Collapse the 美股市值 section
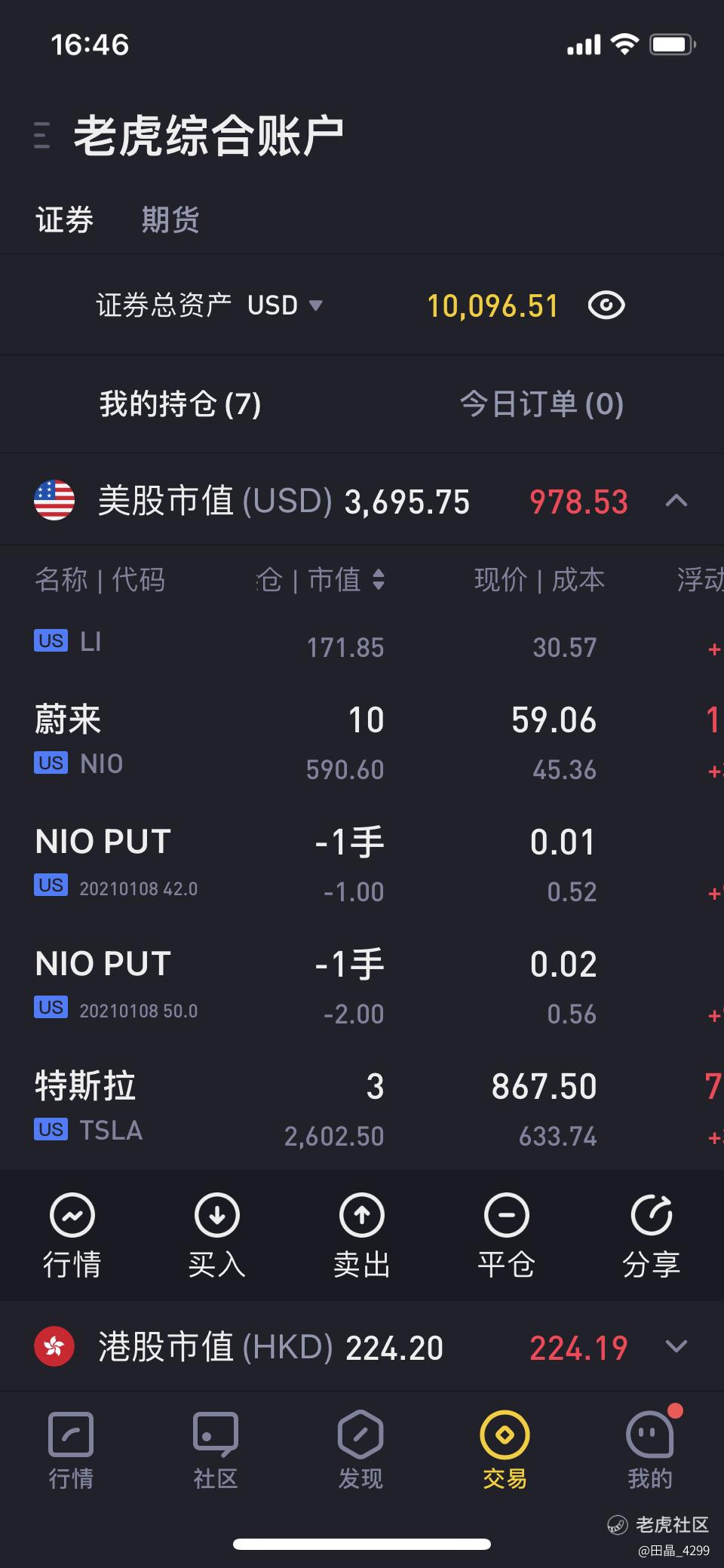The height and width of the screenshot is (1568, 724). [676, 500]
